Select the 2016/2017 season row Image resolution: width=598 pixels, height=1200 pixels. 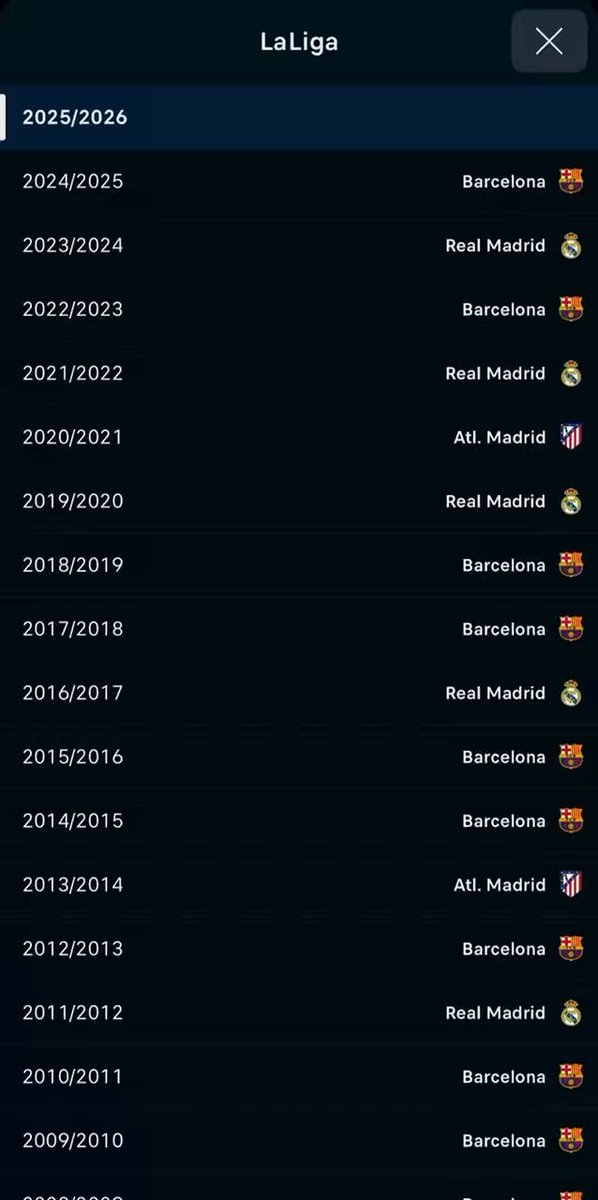click(x=299, y=693)
